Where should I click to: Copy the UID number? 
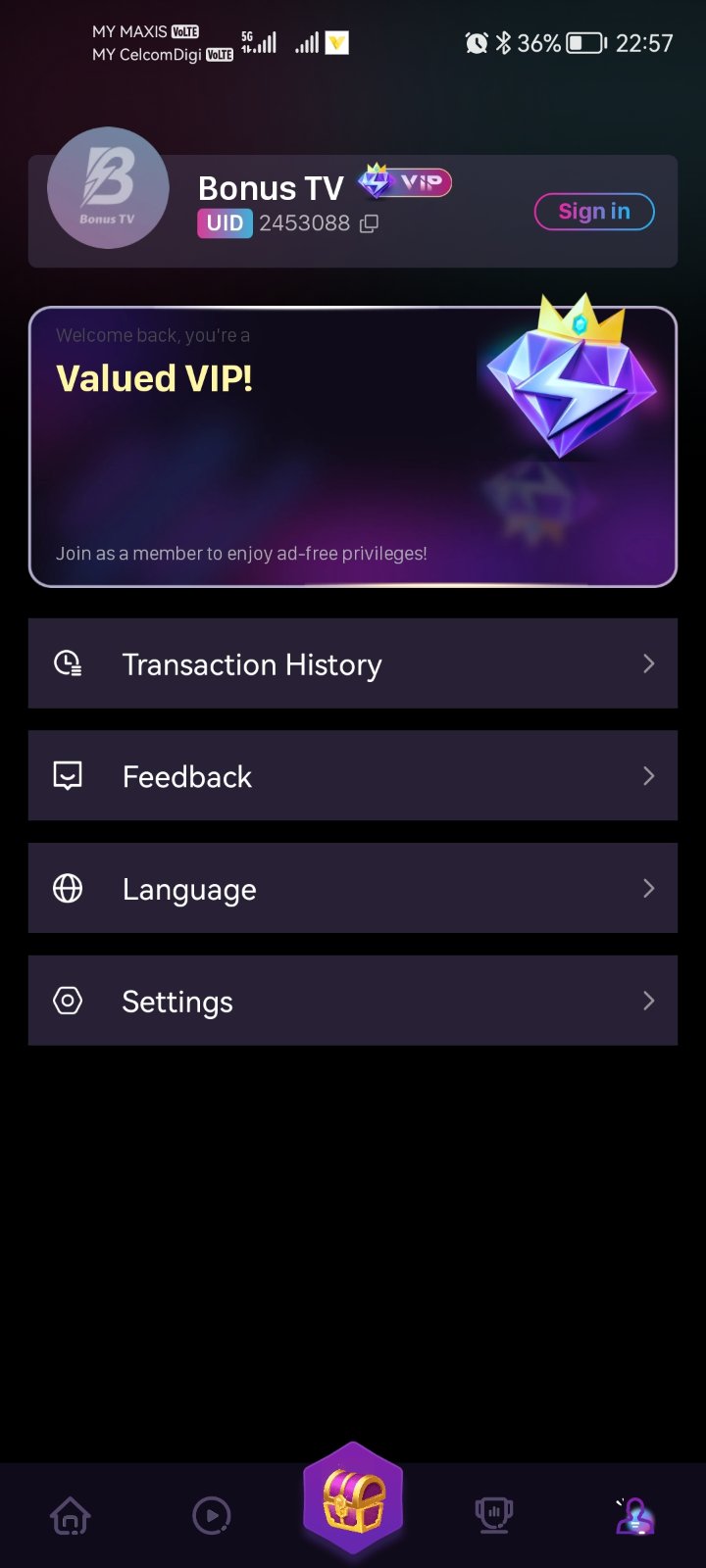pos(369,224)
